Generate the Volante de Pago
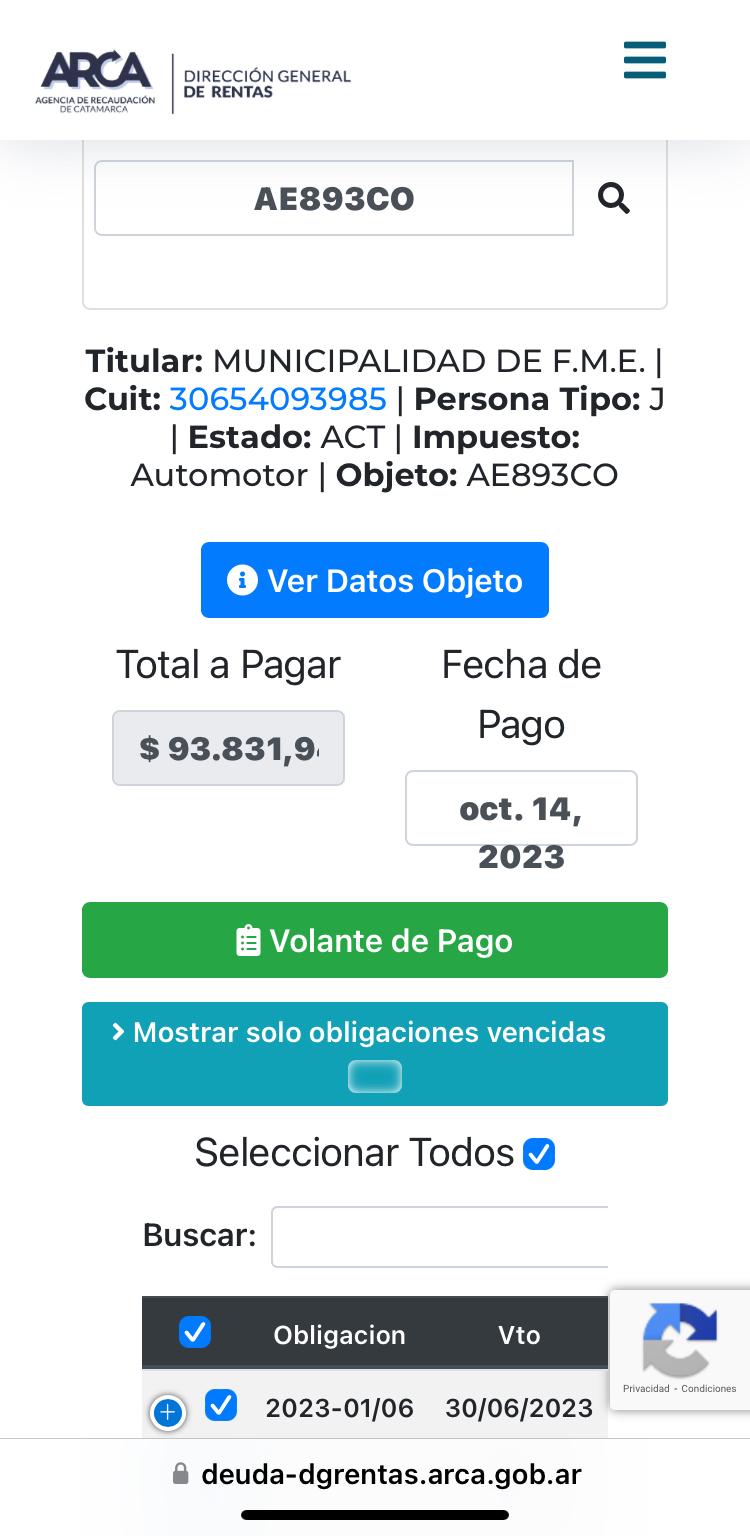Viewport: 750px width, 1536px height. 374,940
